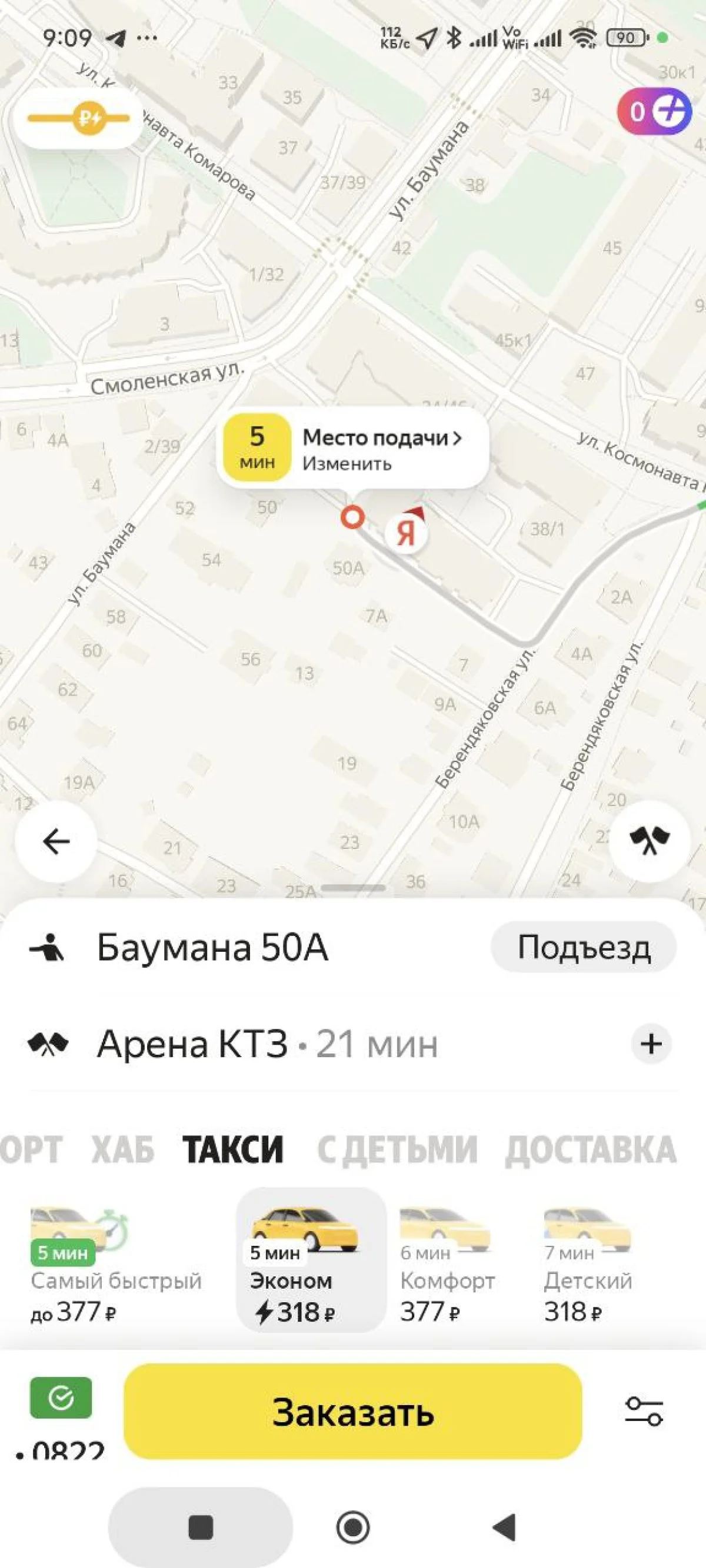
Task: Switch to the ХАБ tab
Action: pyautogui.click(x=122, y=1149)
